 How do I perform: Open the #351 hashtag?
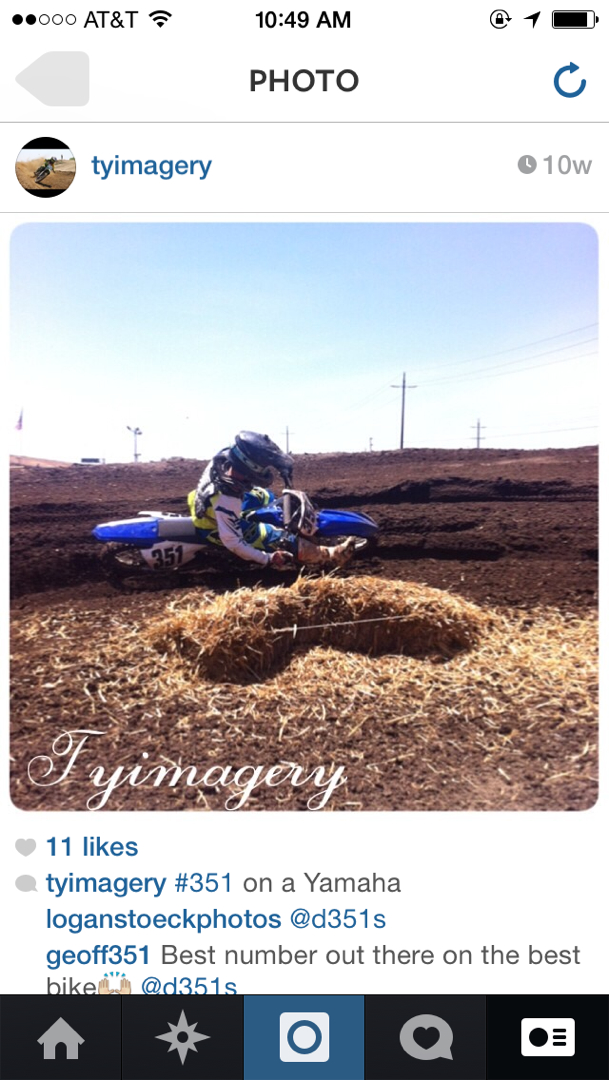tap(203, 883)
